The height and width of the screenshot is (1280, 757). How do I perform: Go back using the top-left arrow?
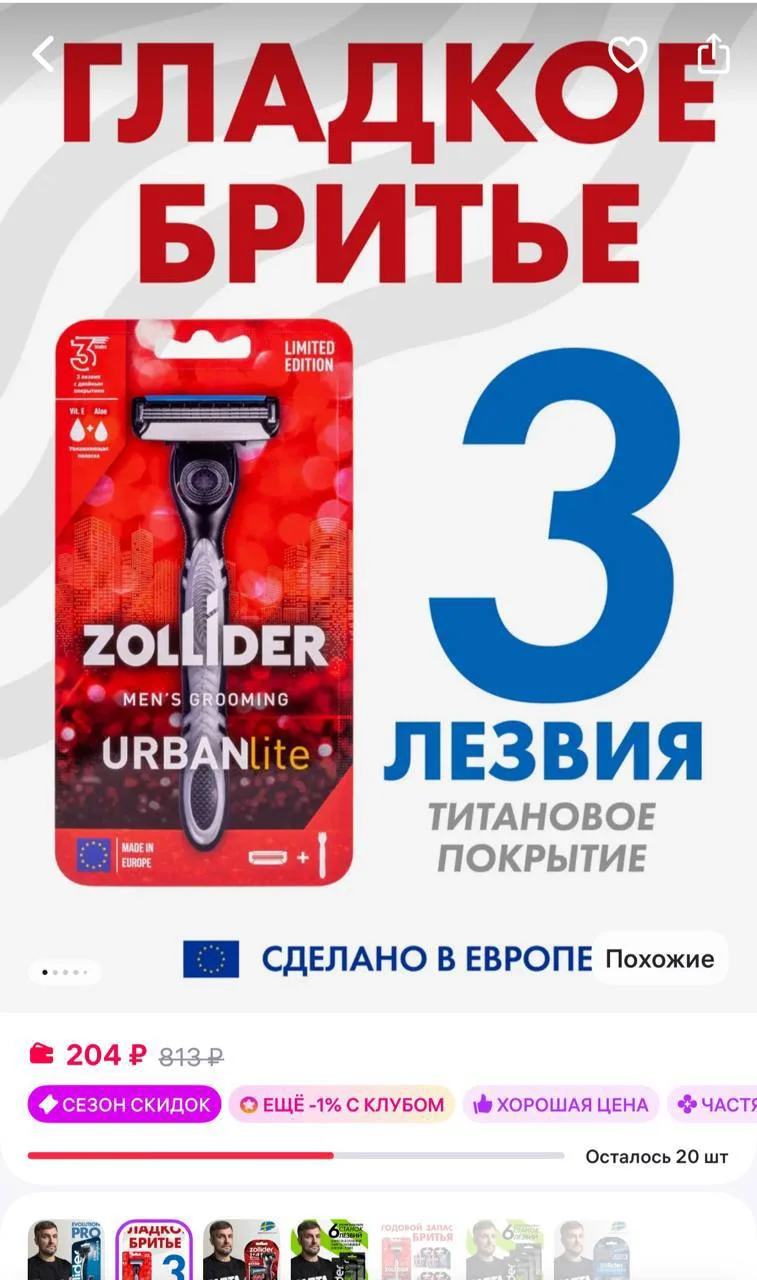coord(43,53)
